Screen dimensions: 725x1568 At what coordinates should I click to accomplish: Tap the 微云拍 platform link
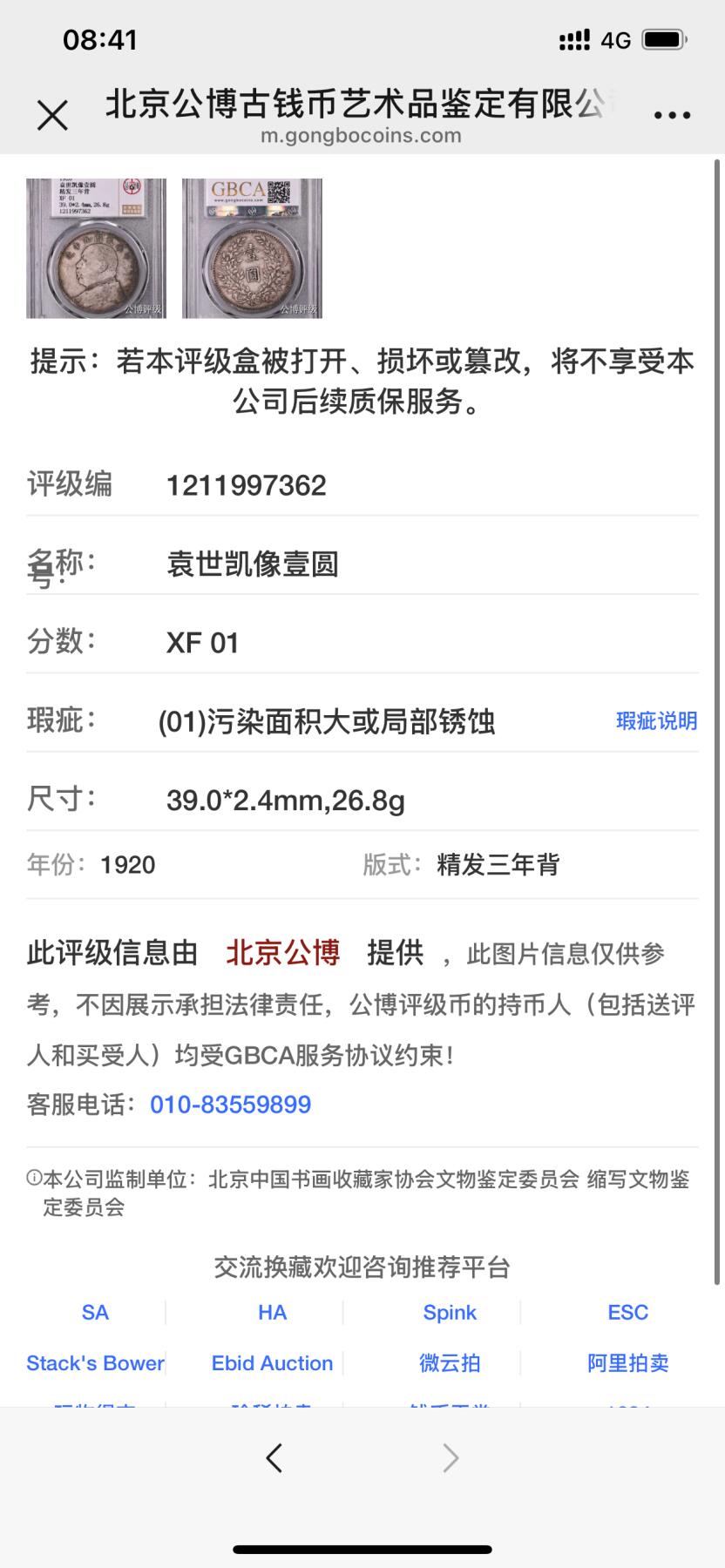coord(450,1362)
